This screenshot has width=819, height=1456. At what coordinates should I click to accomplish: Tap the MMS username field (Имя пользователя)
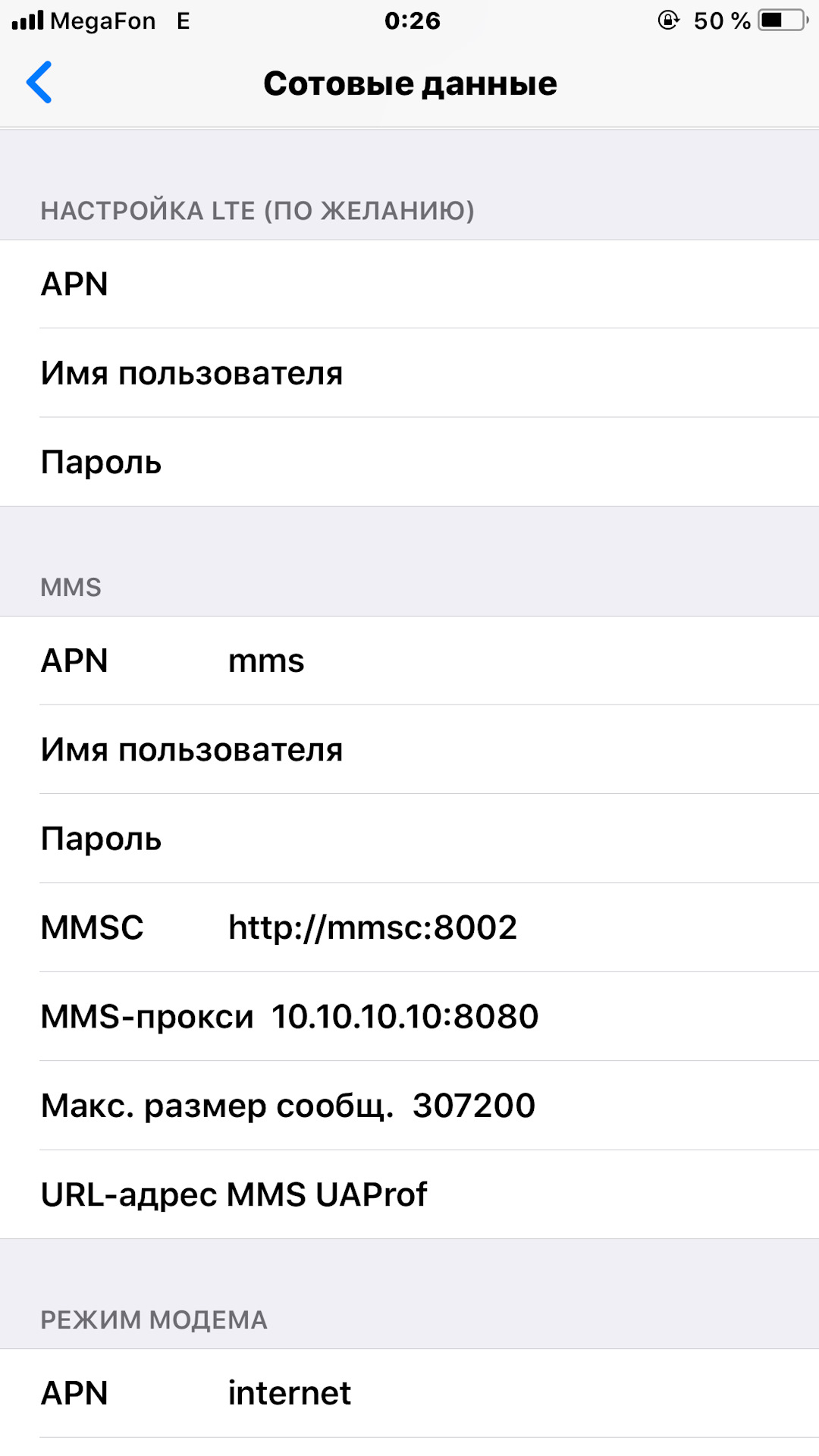pos(531,750)
